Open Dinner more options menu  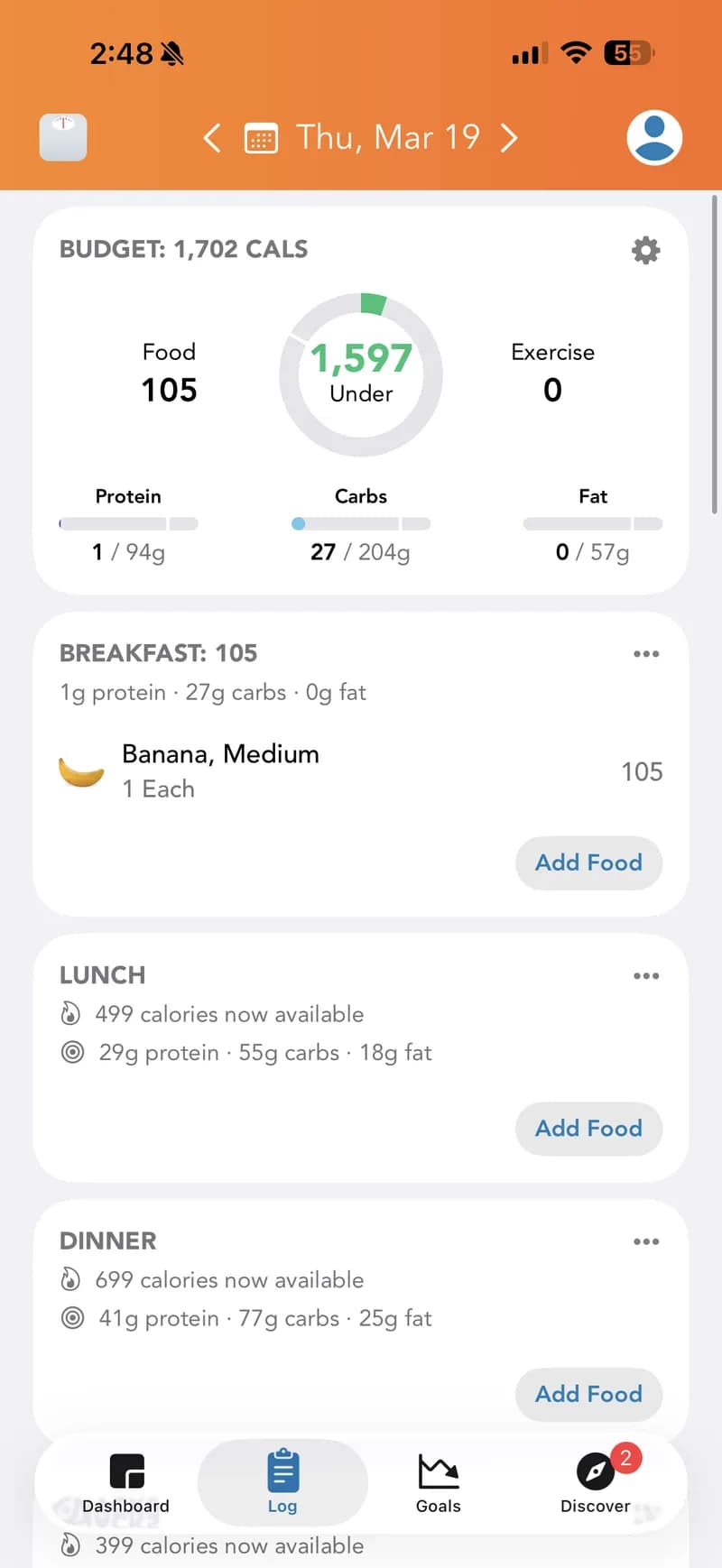pos(646,1242)
